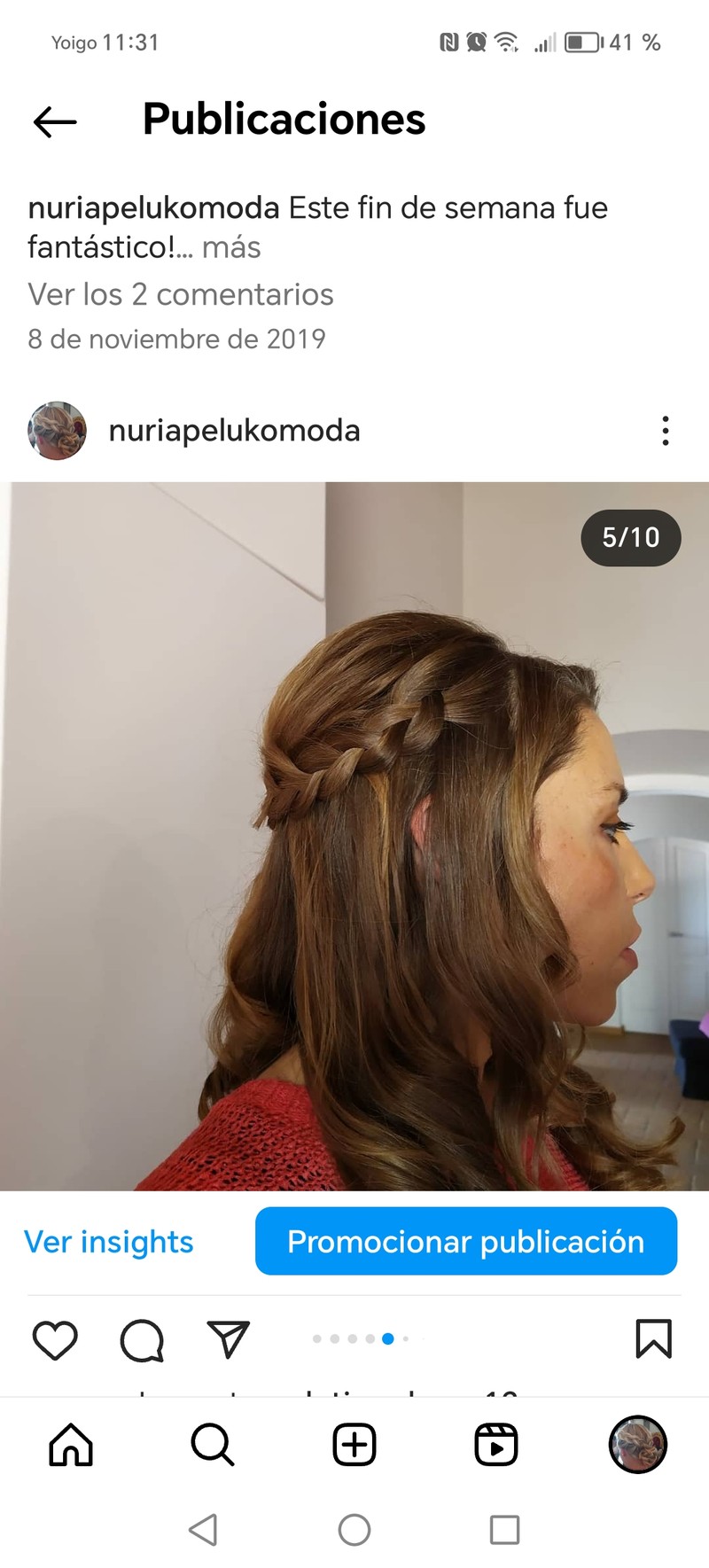The width and height of the screenshot is (709, 1568).
Task: Like the post with the heart icon
Action: (x=55, y=1339)
